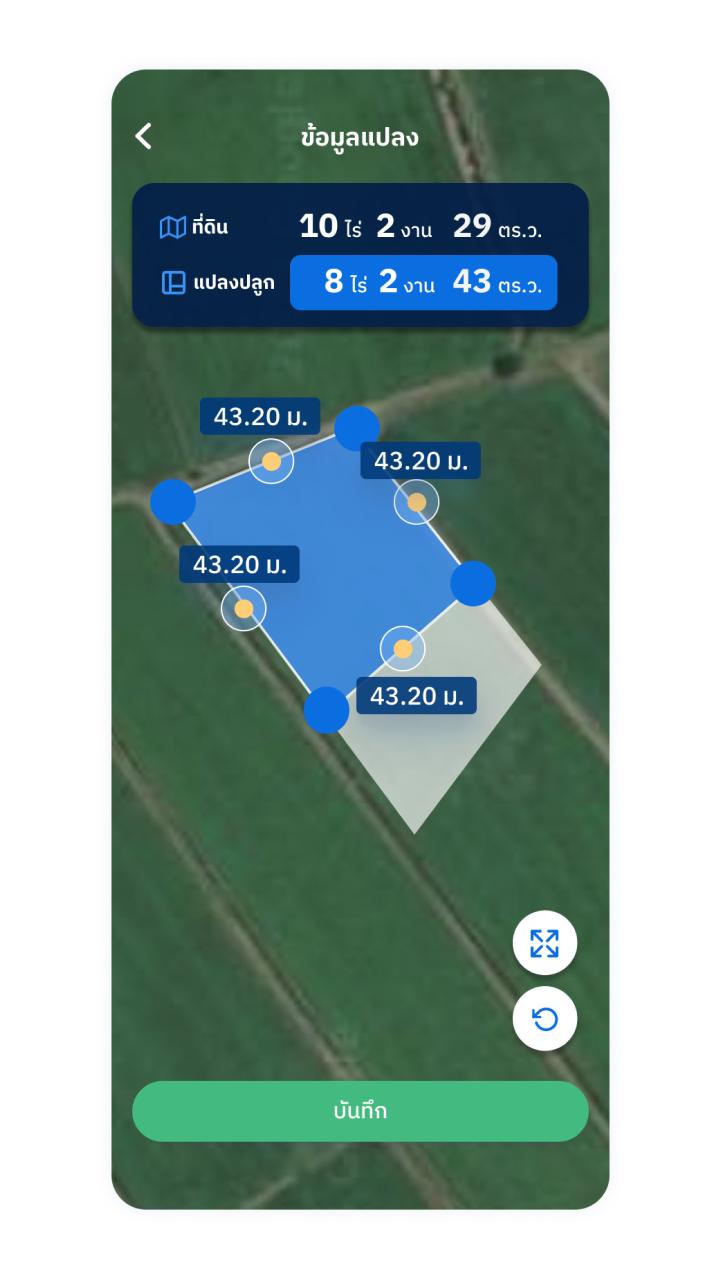Screen dimensions: 720x1280
Task: Reset the plot shape with the undo button
Action: 545,1019
